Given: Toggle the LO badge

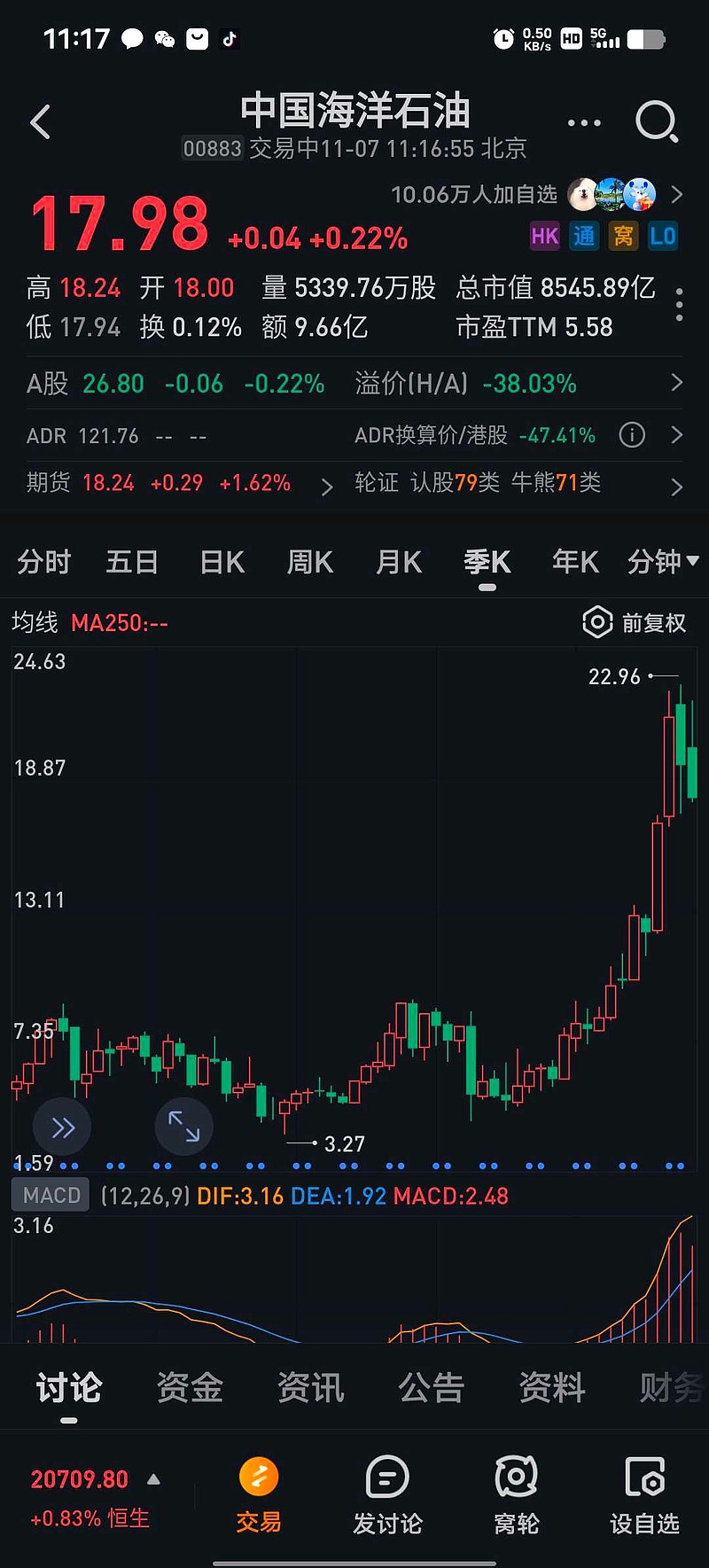Looking at the screenshot, I should pos(663,237).
